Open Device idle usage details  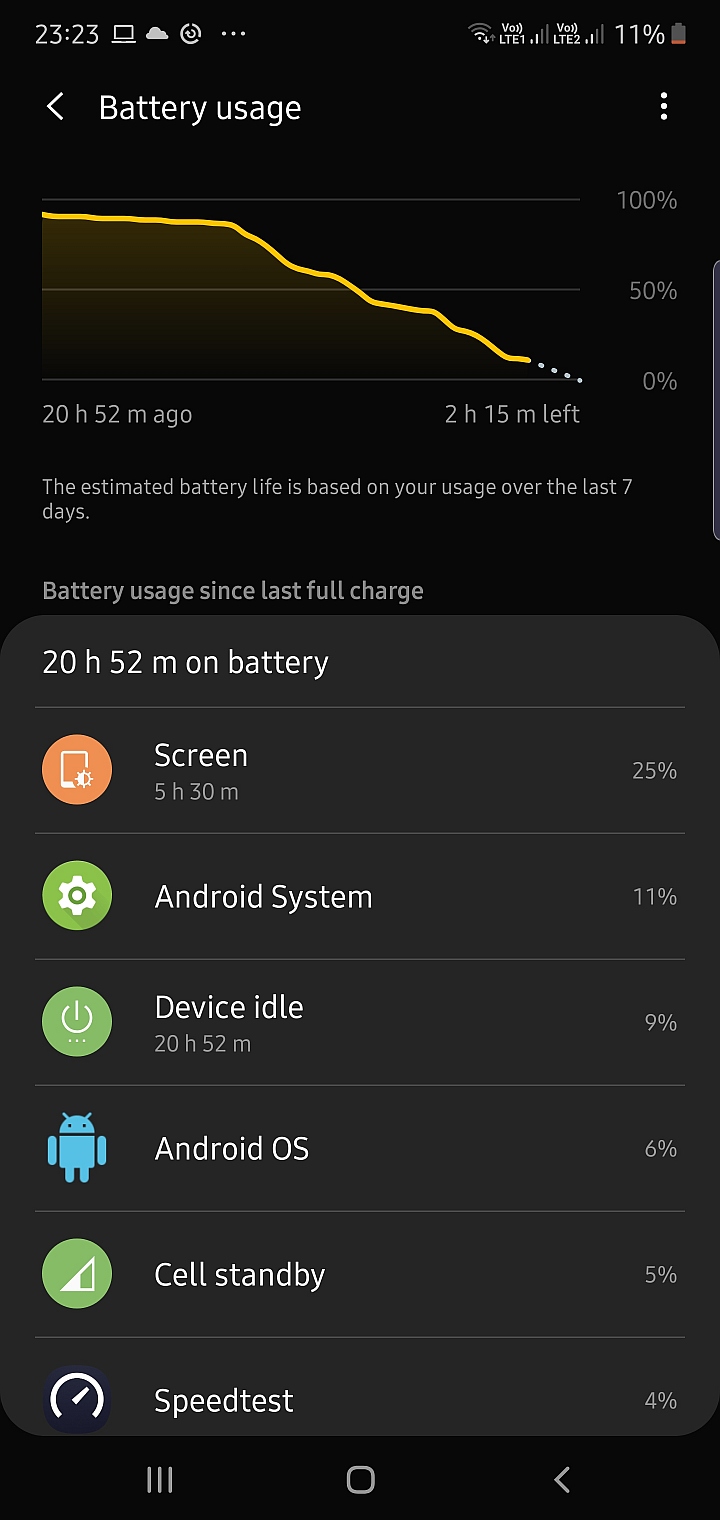point(360,1022)
